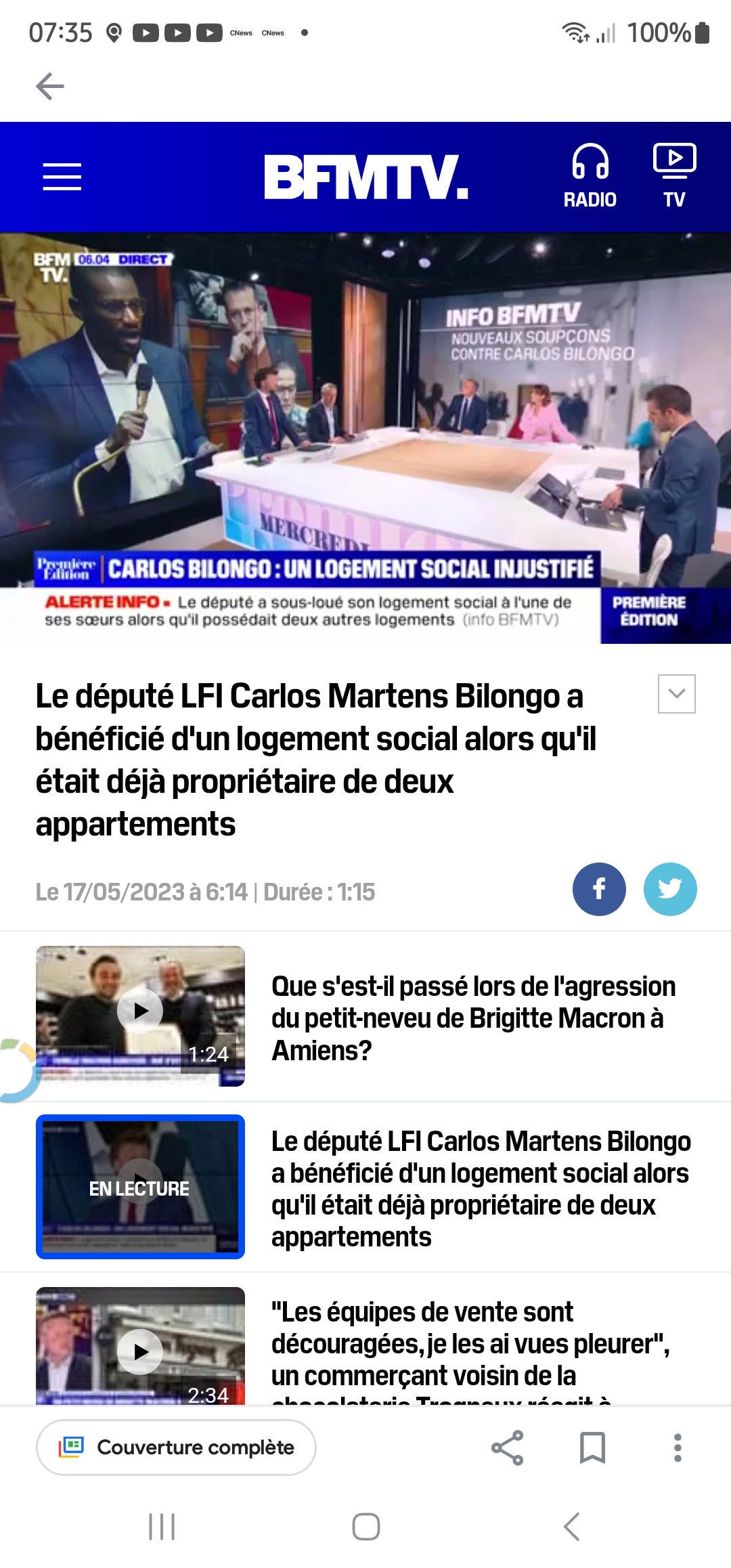
Task: Play the Brigitte Macron petit-neveu video
Action: [140, 1016]
